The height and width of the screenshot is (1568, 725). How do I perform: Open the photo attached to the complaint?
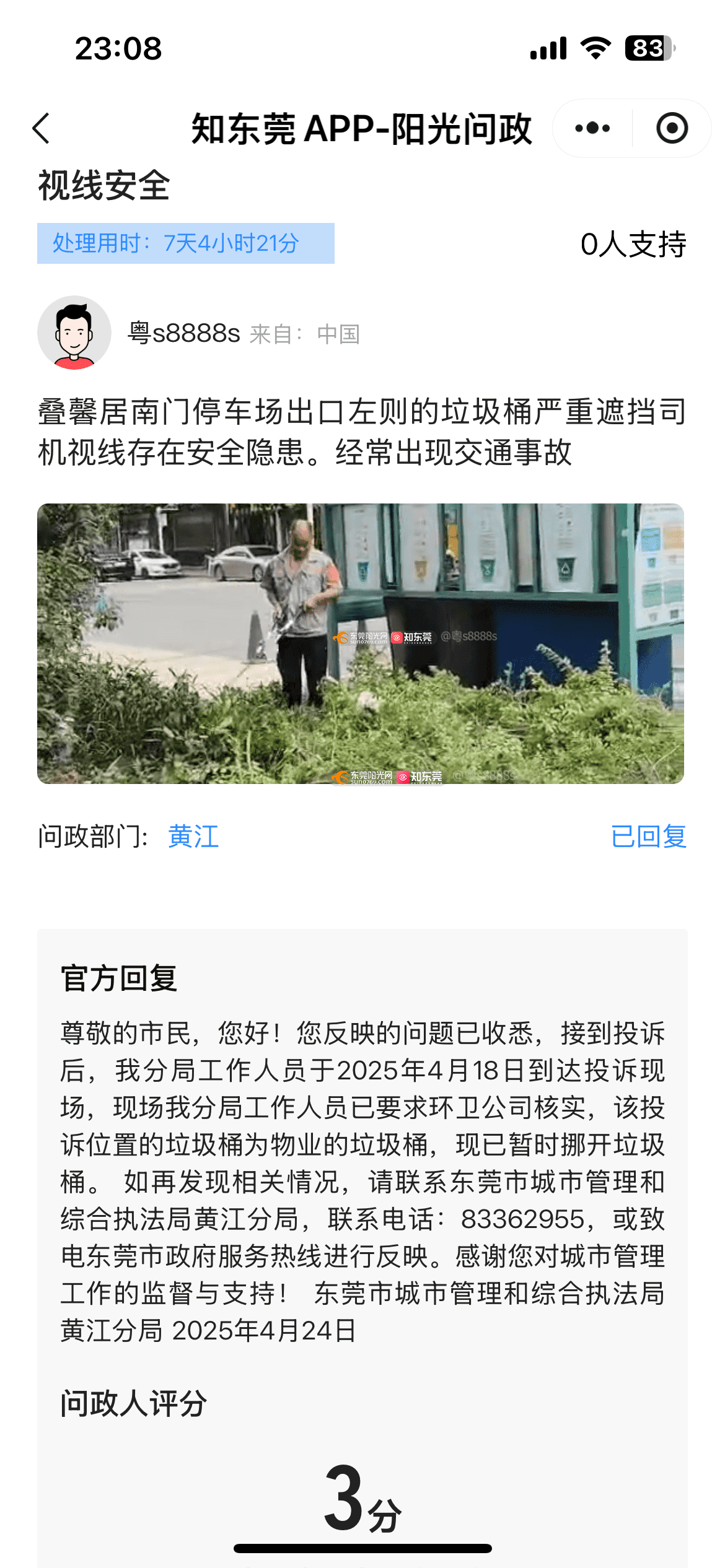coord(361,643)
